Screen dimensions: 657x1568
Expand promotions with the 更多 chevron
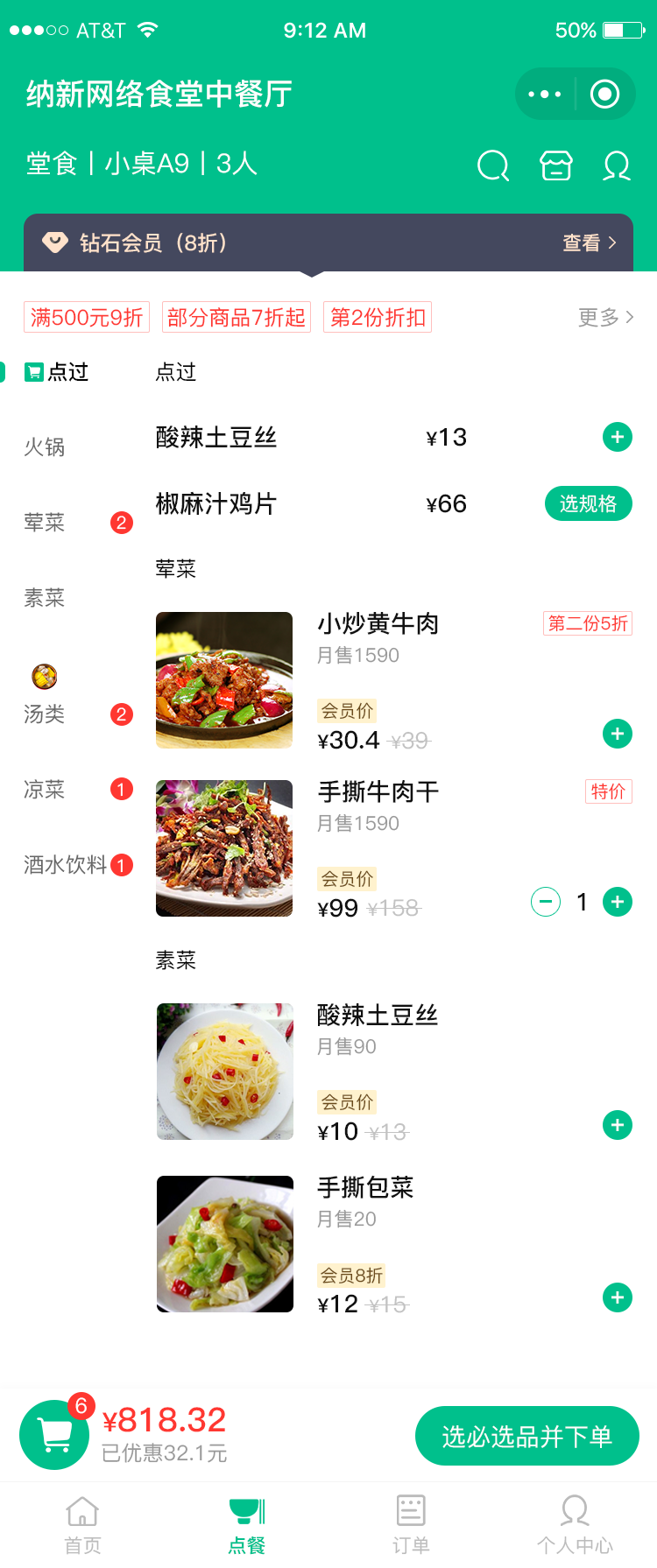(606, 318)
